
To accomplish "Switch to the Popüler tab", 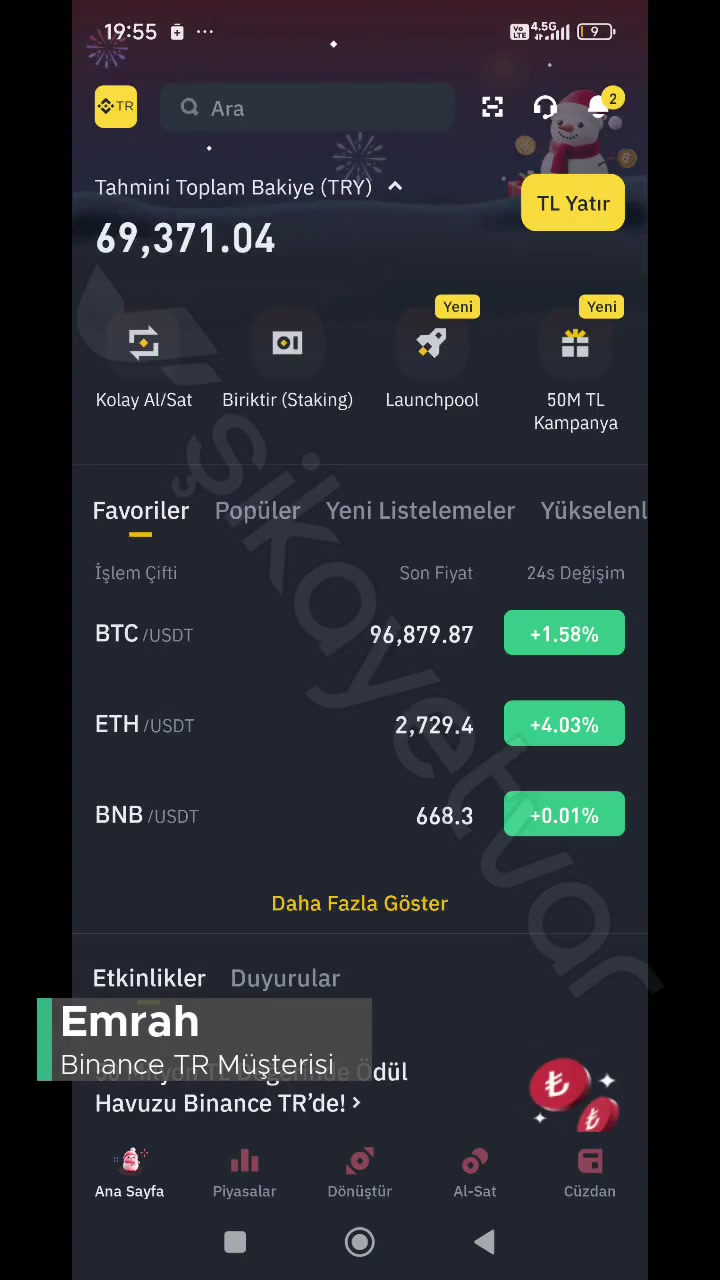I will click(257, 510).
